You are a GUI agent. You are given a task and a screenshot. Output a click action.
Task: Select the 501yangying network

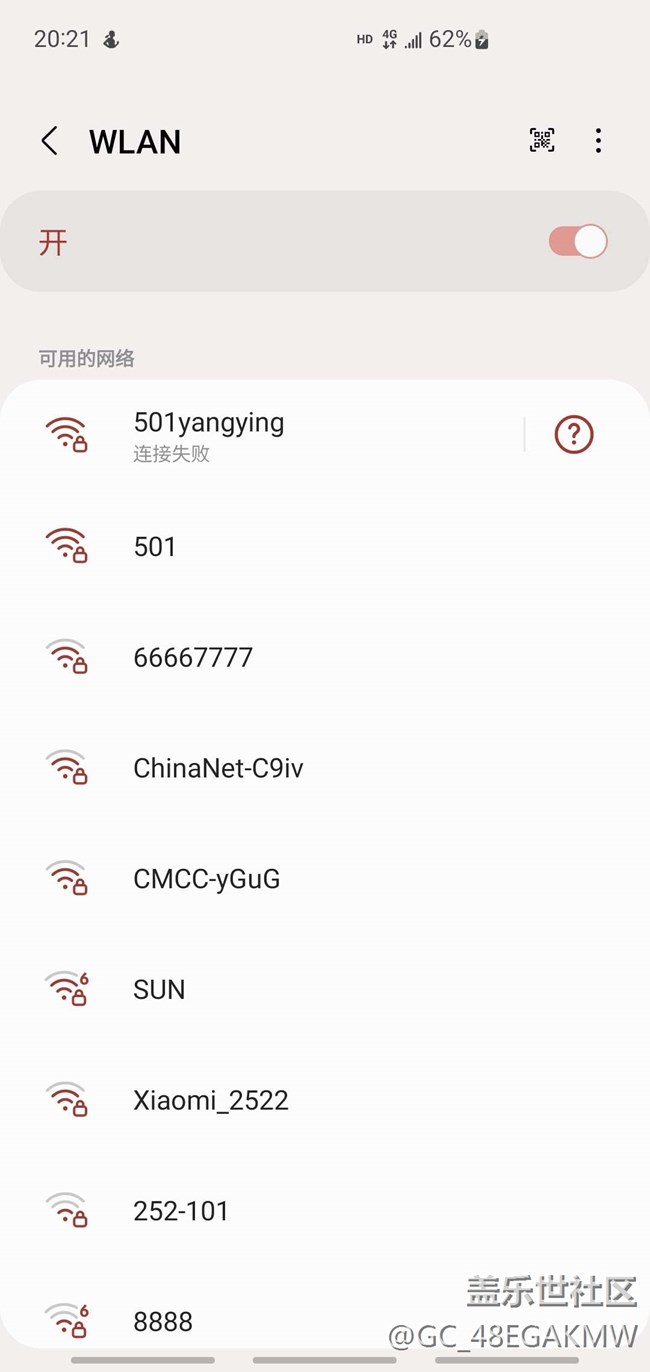tap(262, 435)
